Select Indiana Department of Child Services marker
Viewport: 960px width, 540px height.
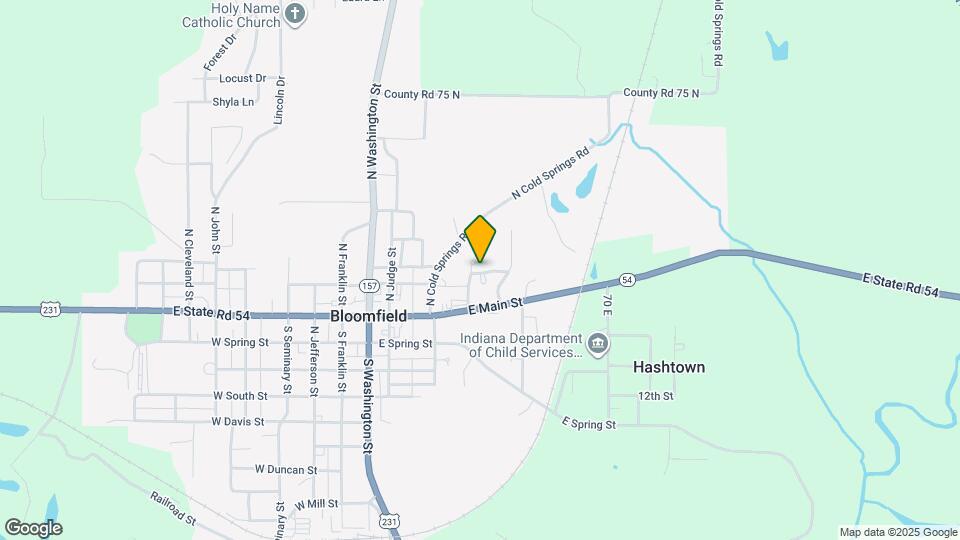tap(599, 345)
